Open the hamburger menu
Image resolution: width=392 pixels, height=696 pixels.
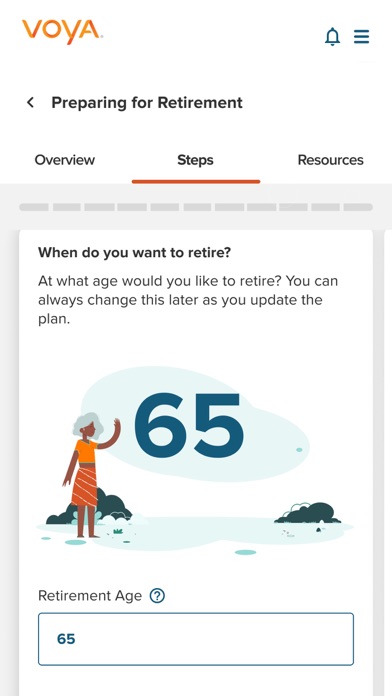361,36
